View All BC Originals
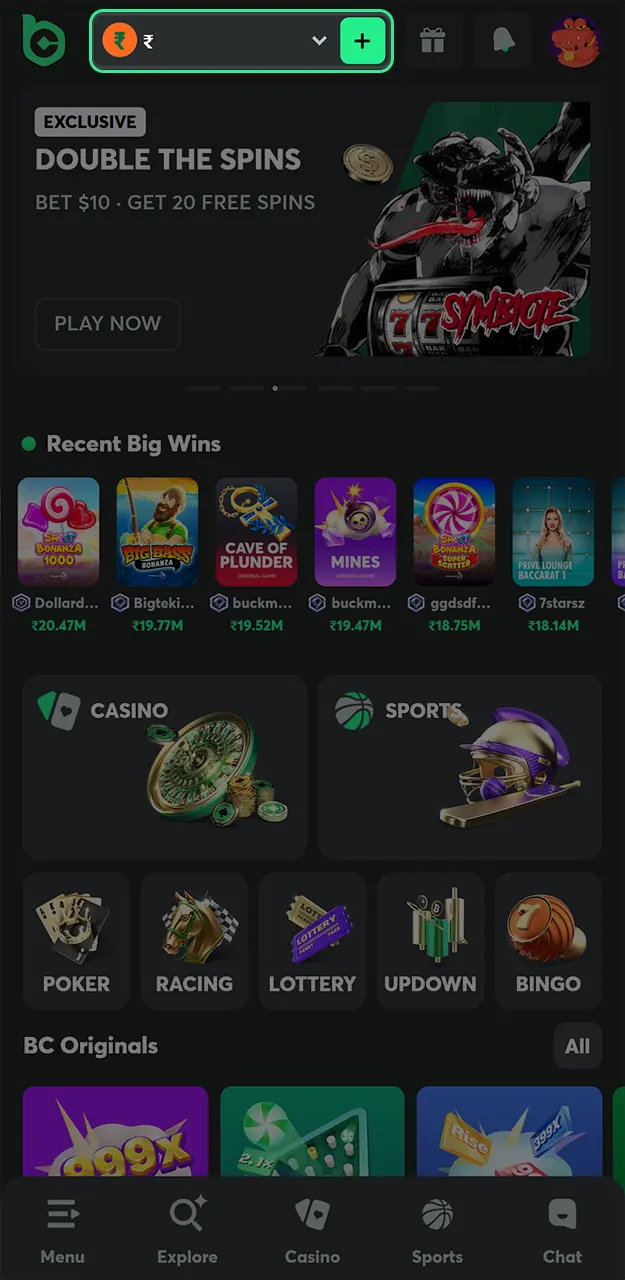625x1280 pixels. pos(577,1046)
